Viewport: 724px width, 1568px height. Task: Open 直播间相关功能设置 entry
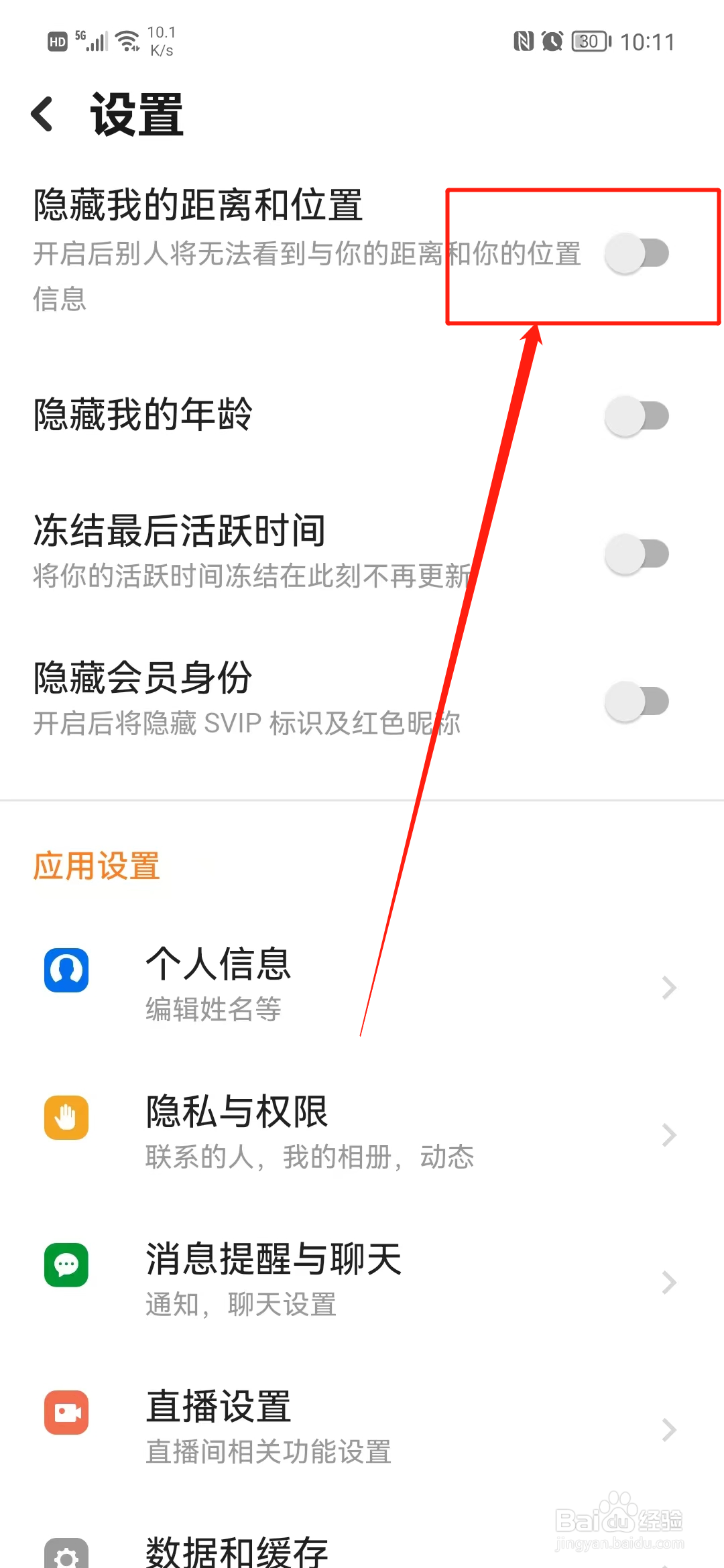tap(267, 1453)
